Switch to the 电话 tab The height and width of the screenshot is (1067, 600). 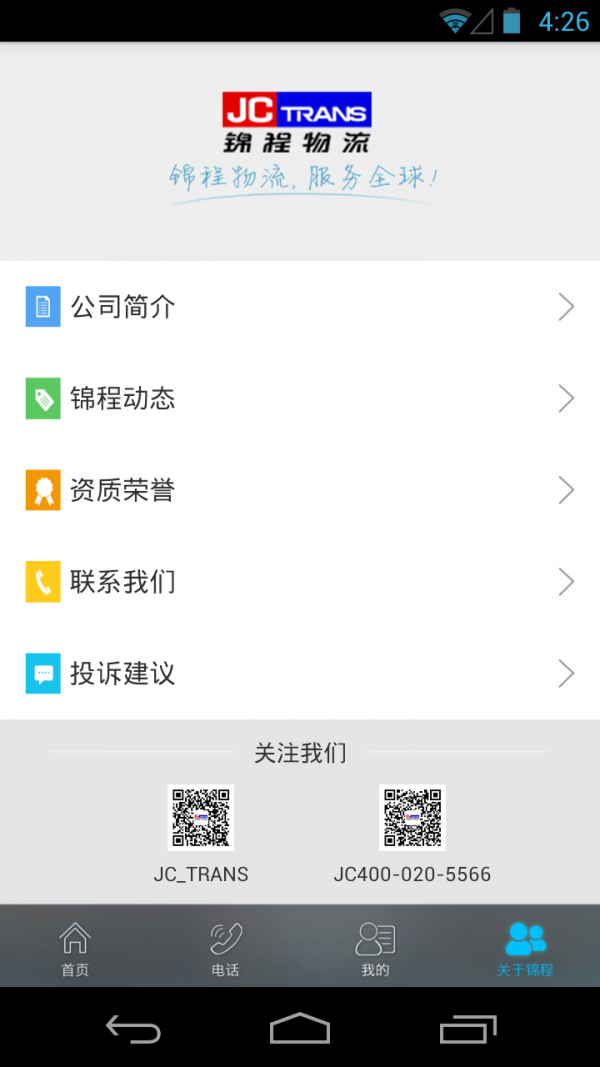tap(225, 947)
